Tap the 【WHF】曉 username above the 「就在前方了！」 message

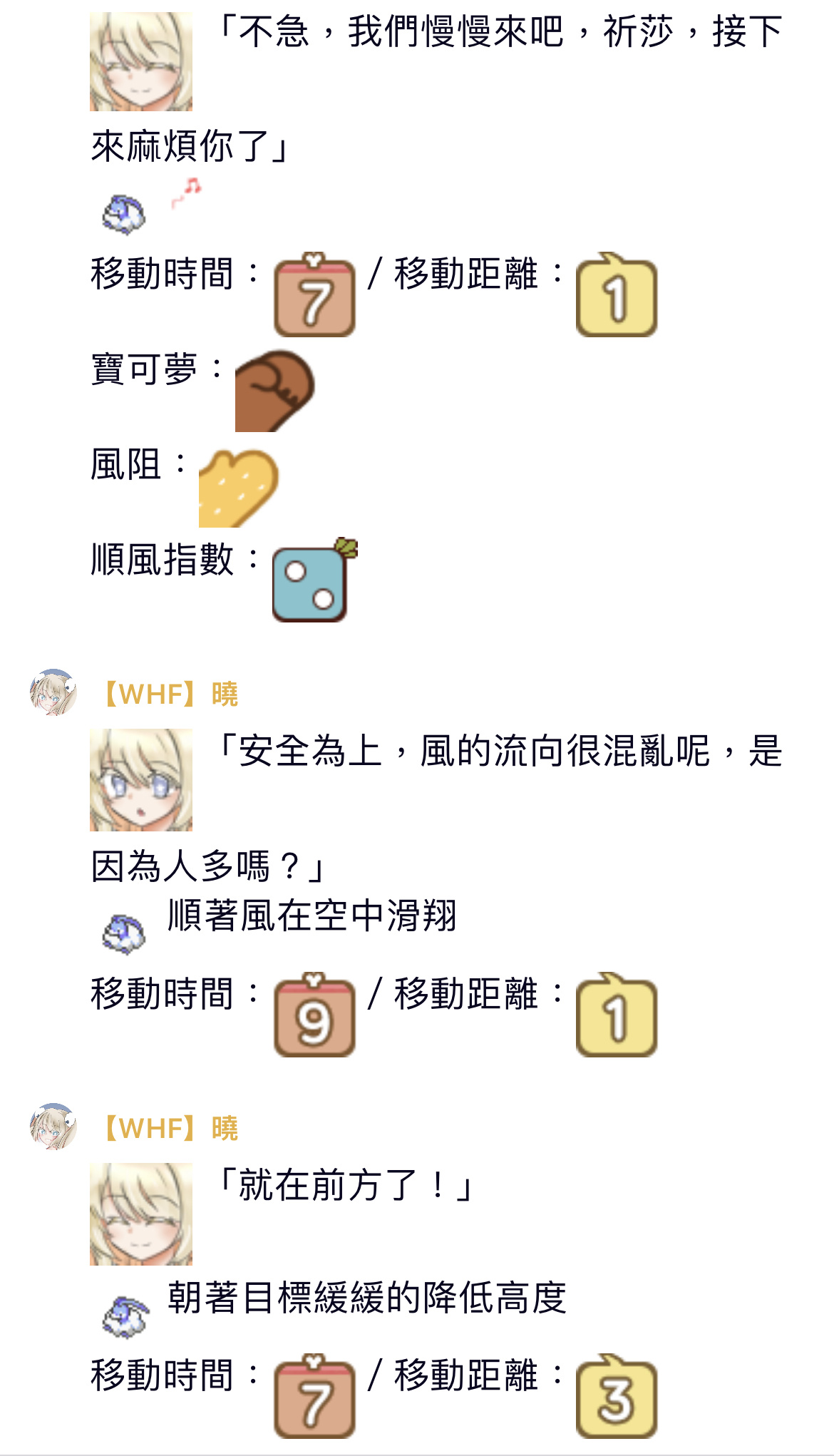[170, 1128]
